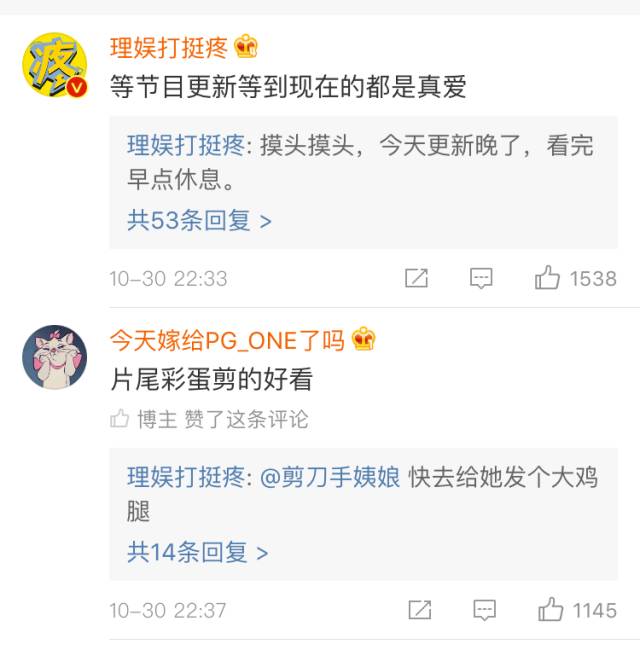
Task: Open profile name 今天嫁给PG_ONE了吗
Action: click(227, 340)
